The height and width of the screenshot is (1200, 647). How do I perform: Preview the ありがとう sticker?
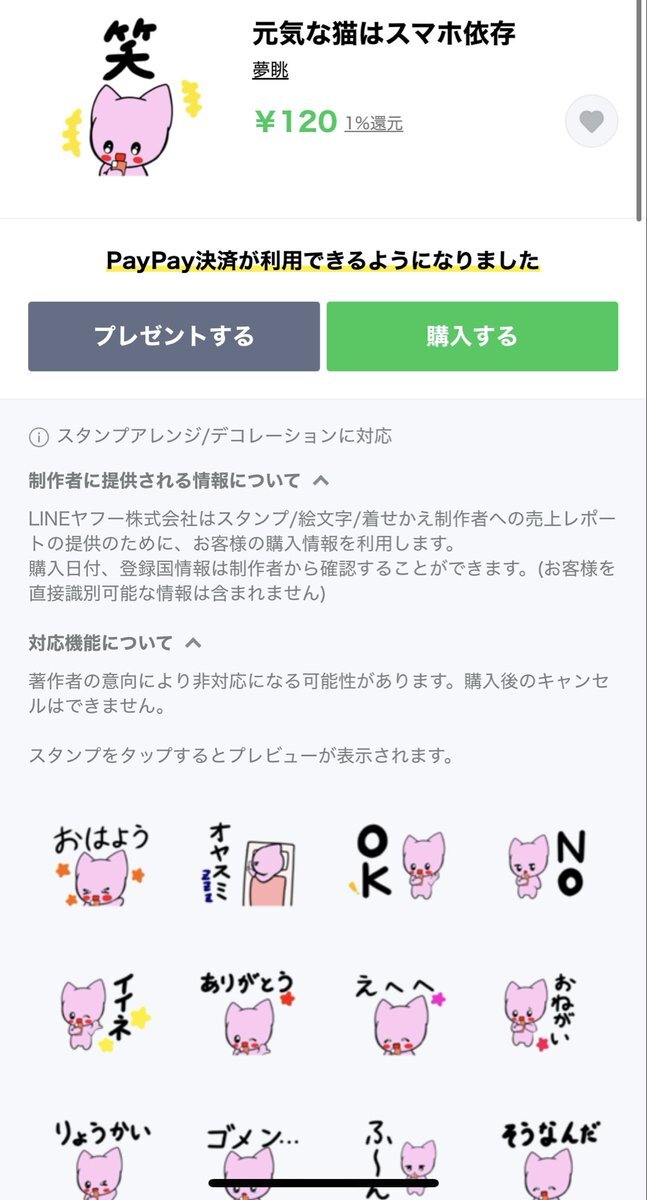click(248, 1013)
